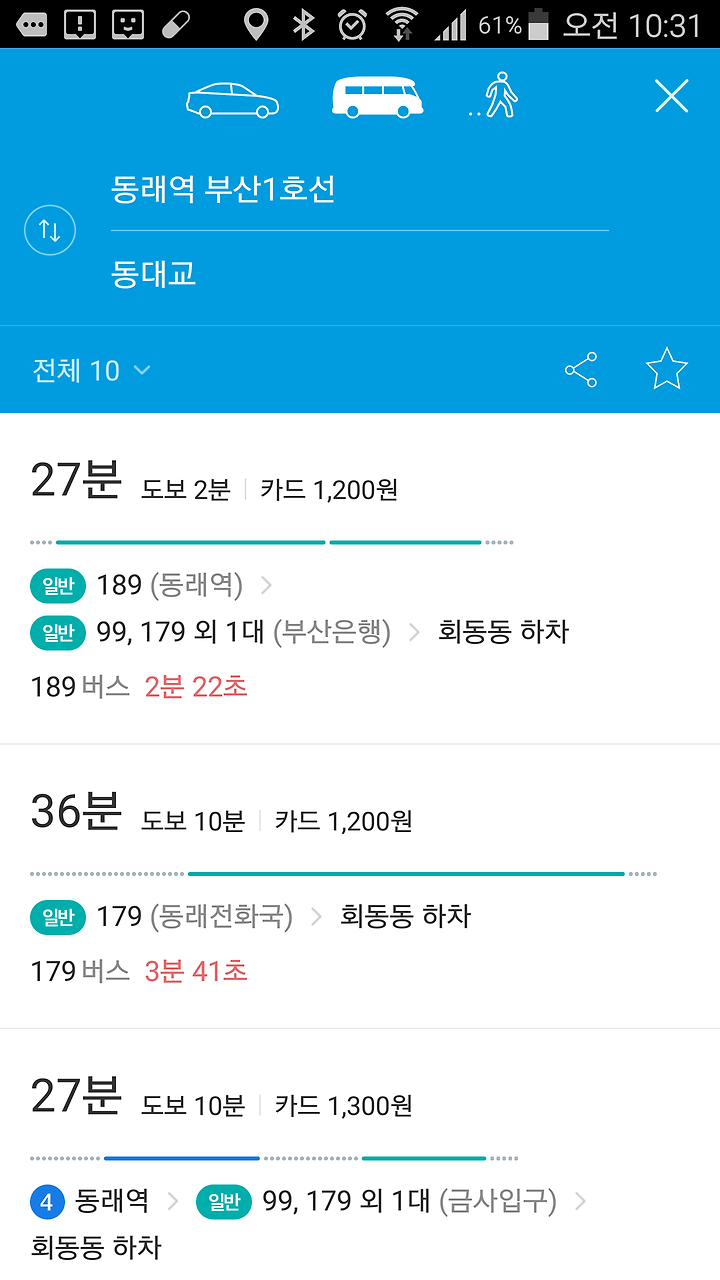This screenshot has width=720, height=1280.
Task: Open the 27분 route via subway line 4
Action: point(360,1155)
